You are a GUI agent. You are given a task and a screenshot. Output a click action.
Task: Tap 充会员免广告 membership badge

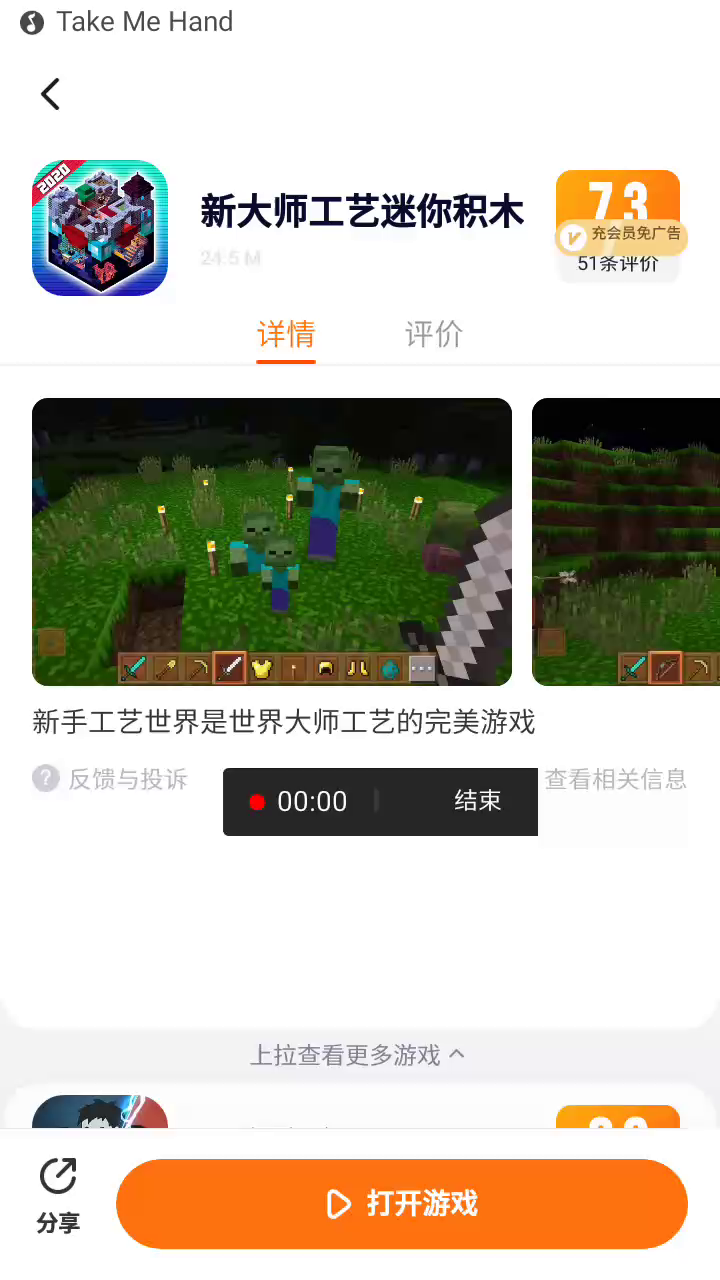(x=622, y=236)
